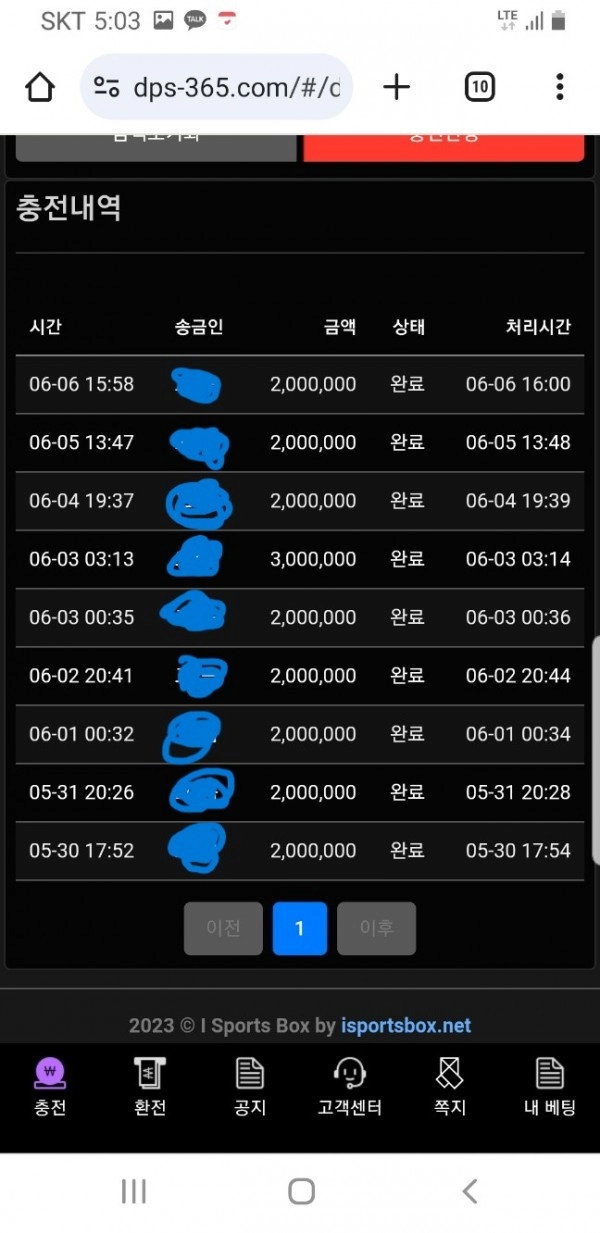Switch to the 환전 tab

(150, 1088)
